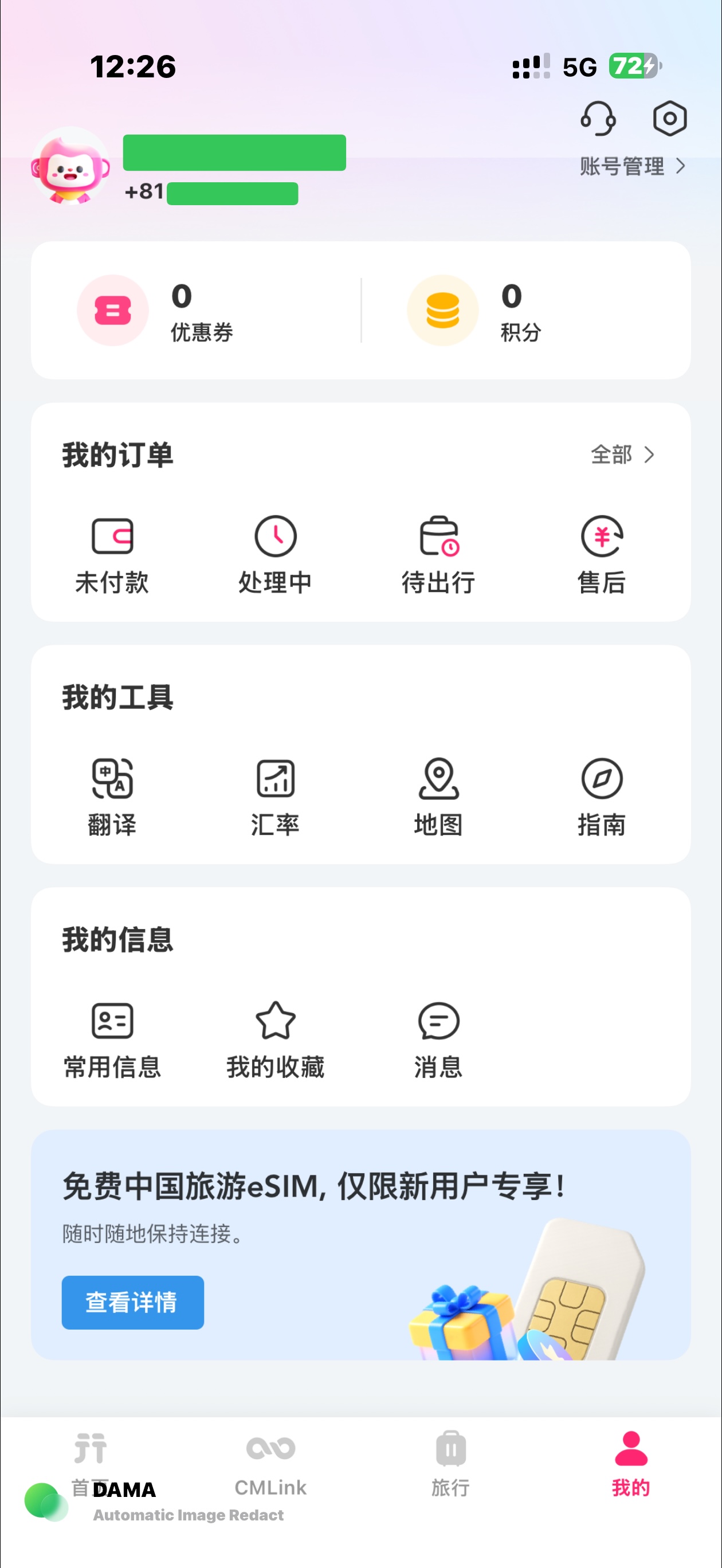Show 处理中 orders in progress
Screen dimensions: 722x1568
[x=275, y=555]
